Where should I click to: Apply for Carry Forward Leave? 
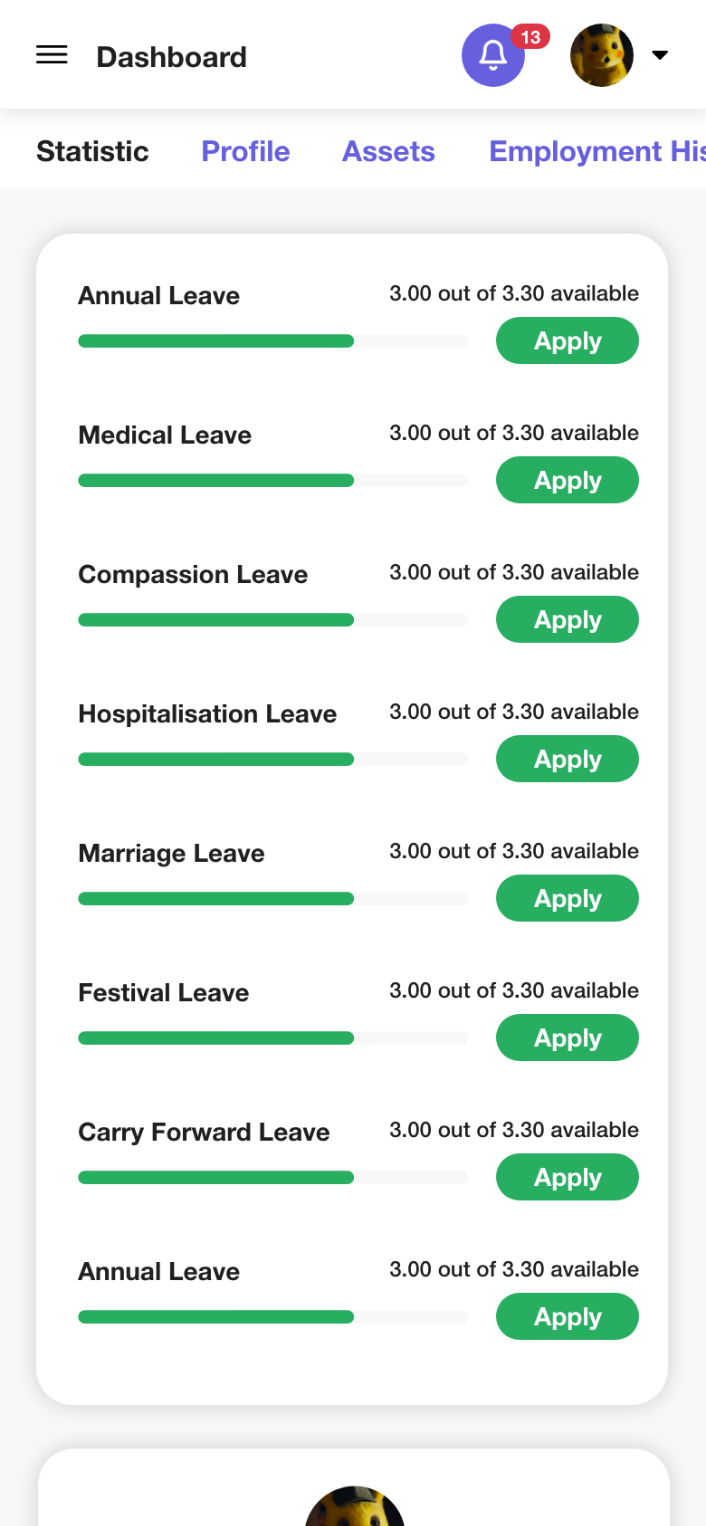(x=567, y=1177)
